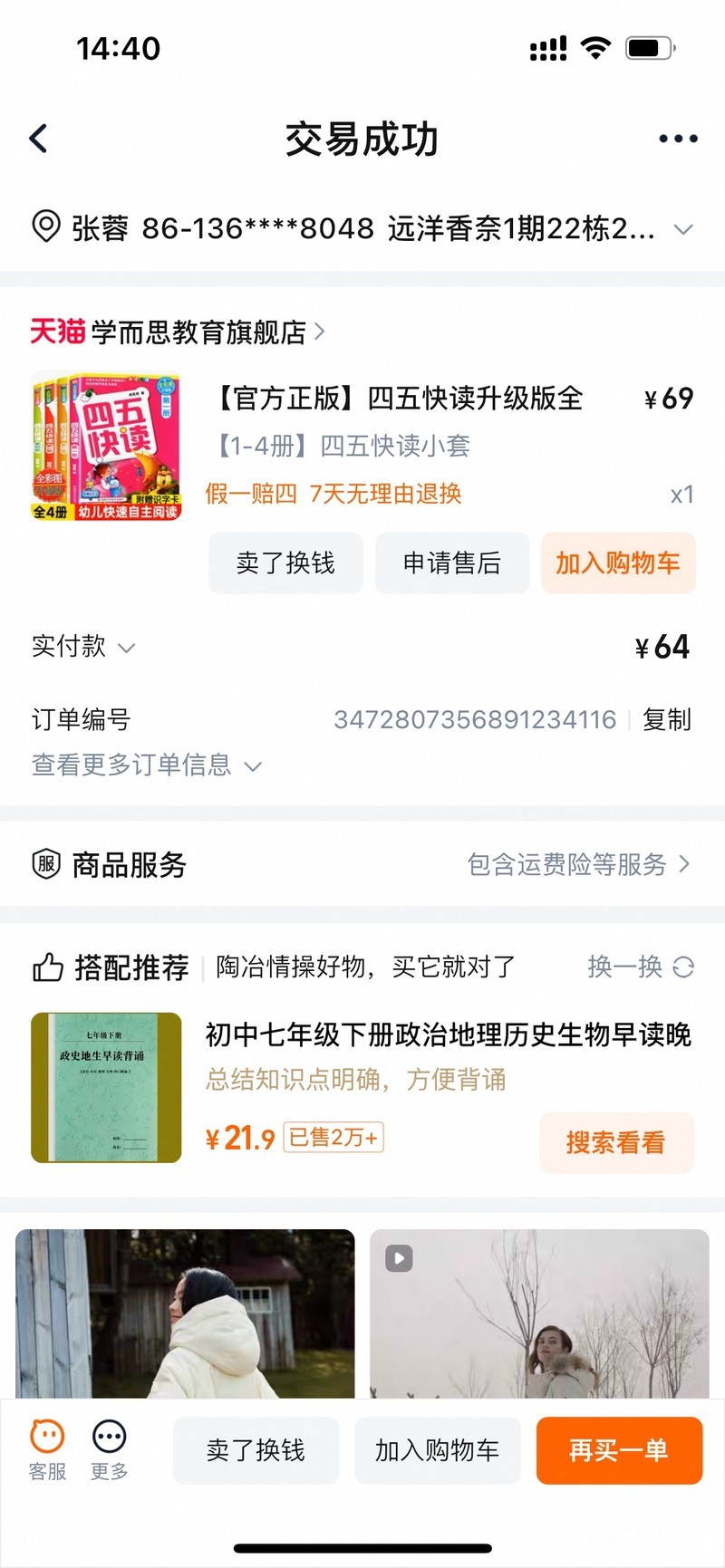Tap 卖了换钱 in the bottom bar

(256, 1450)
